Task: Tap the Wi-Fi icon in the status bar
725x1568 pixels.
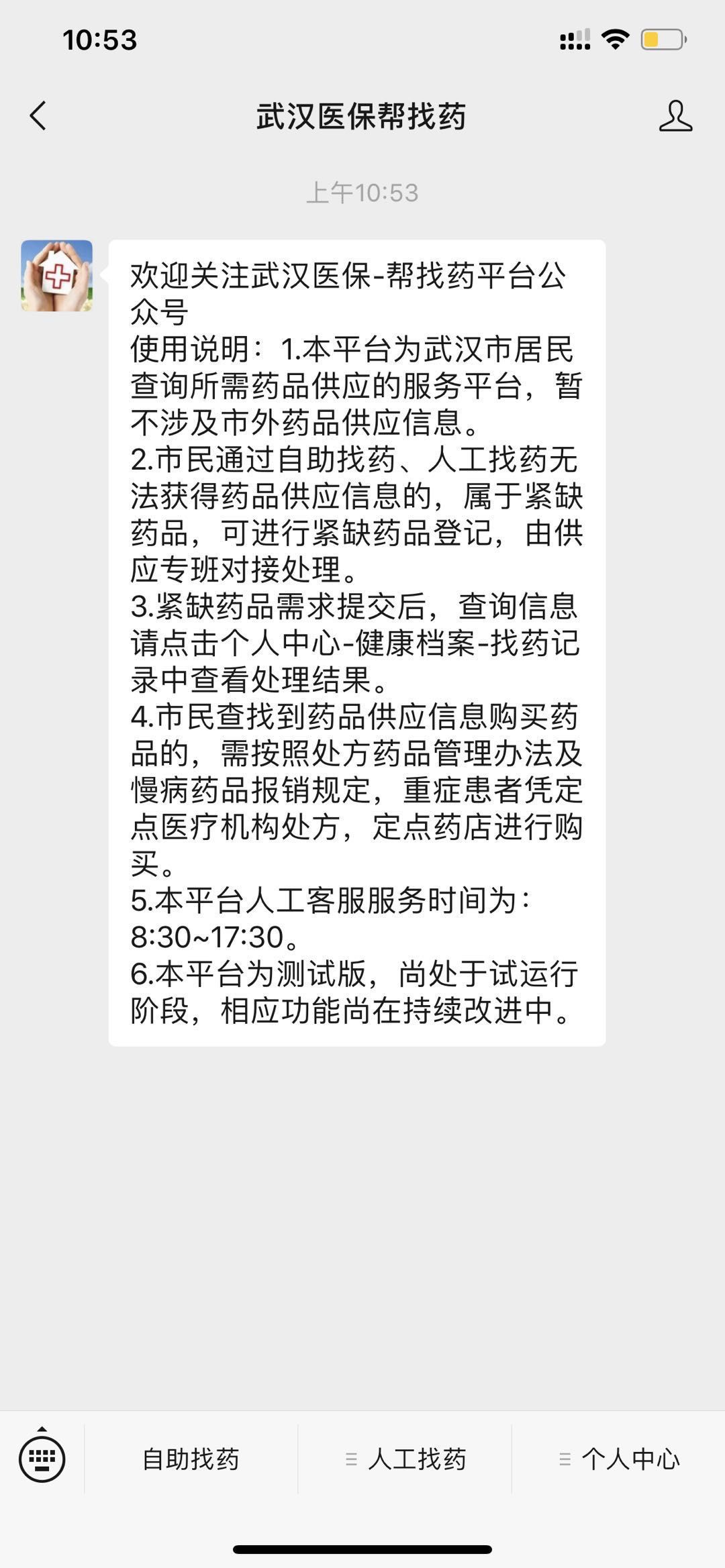Action: pyautogui.click(x=615, y=39)
